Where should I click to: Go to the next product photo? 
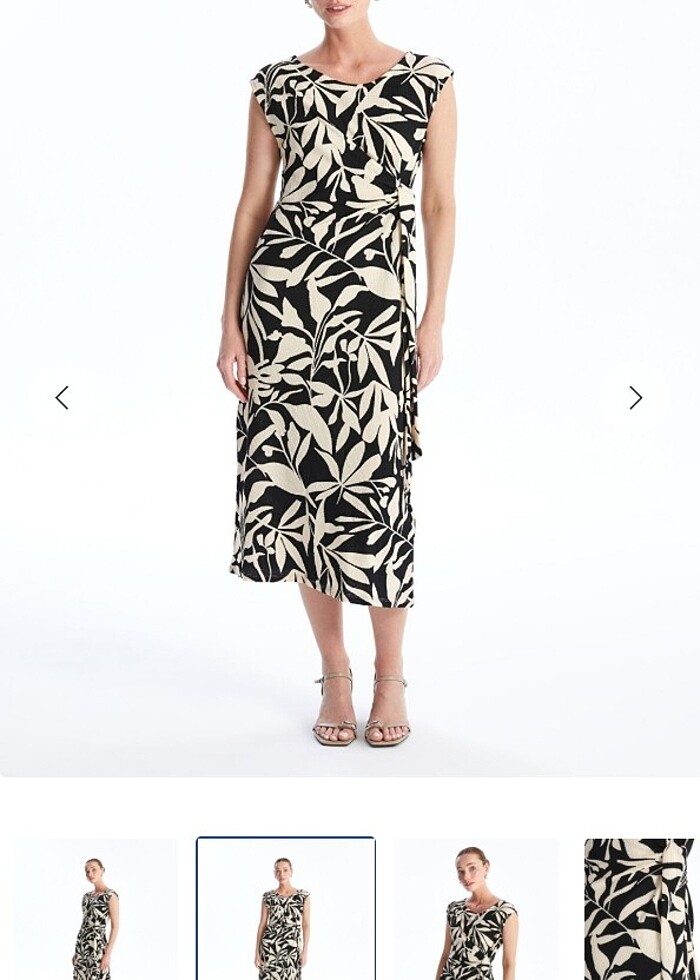[635, 398]
